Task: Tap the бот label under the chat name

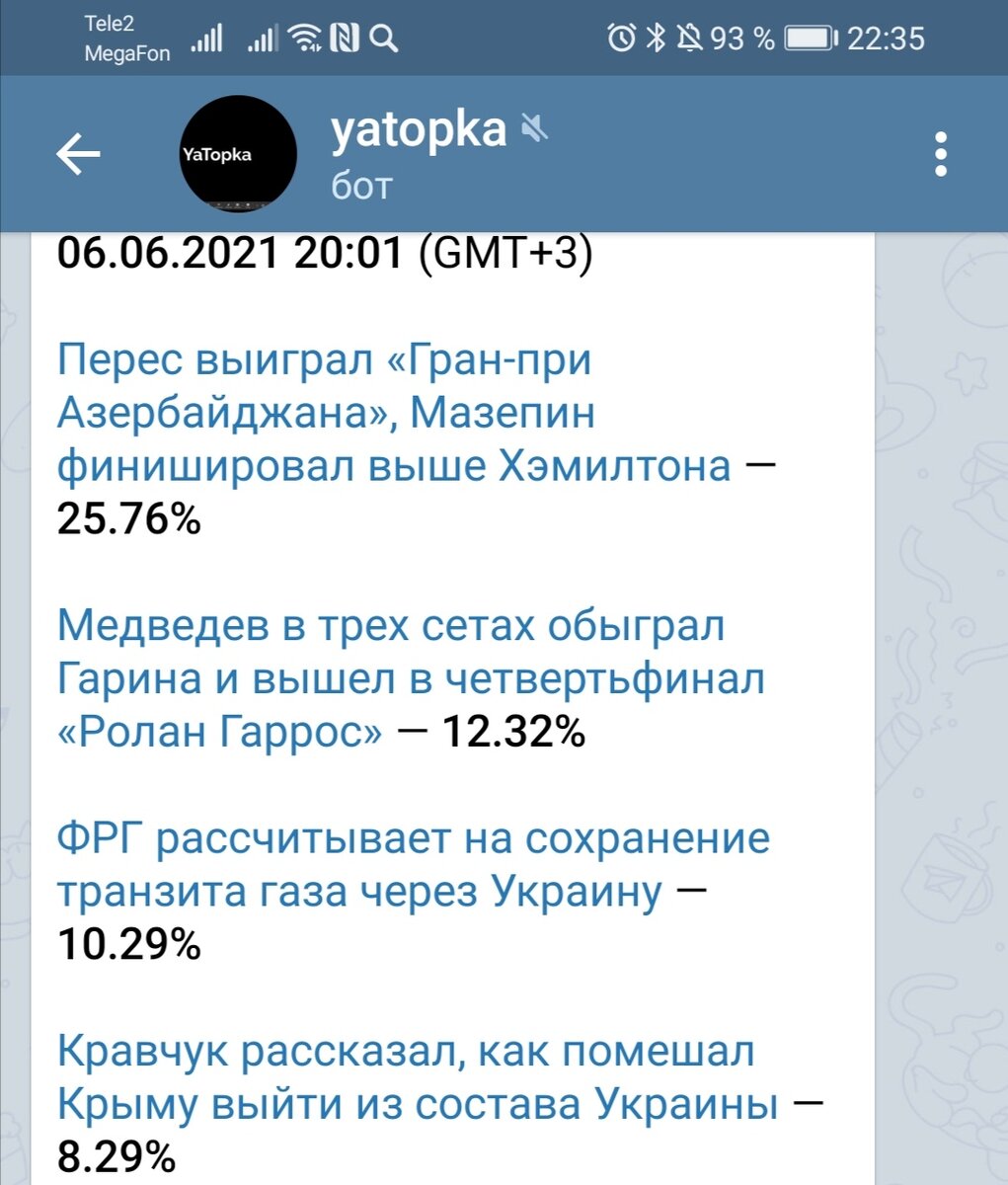Action: [360, 185]
